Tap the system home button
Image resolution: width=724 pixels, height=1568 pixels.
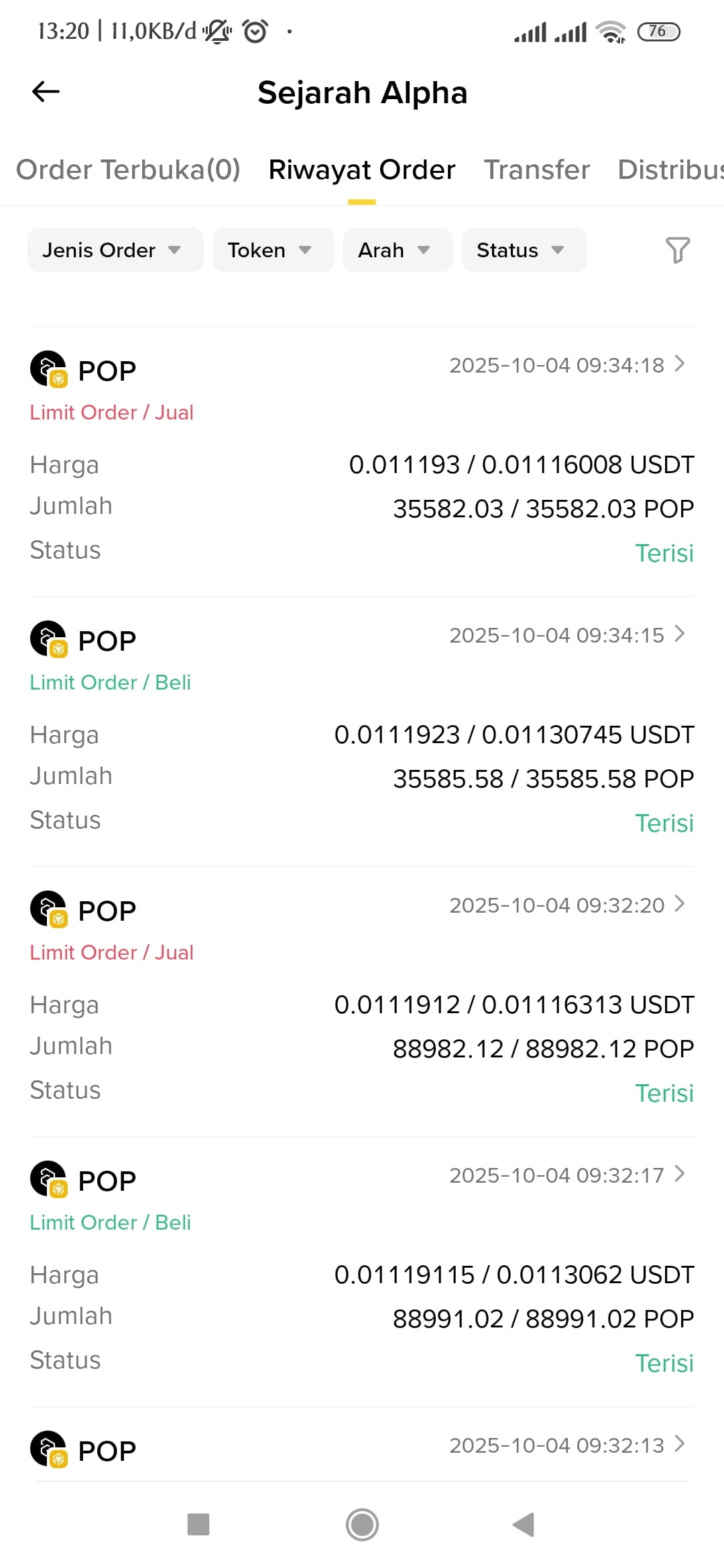(362, 1524)
